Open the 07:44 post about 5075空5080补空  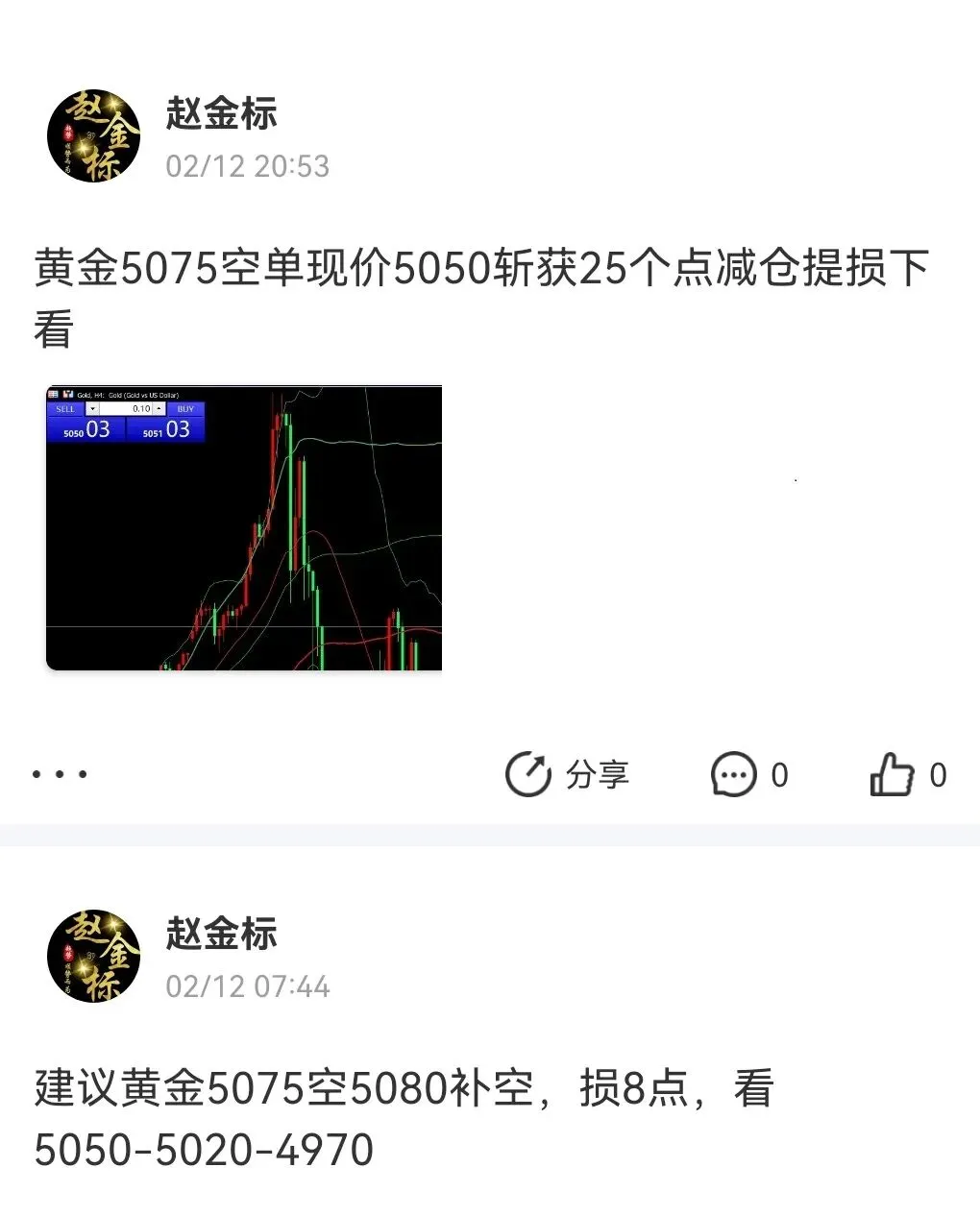(404, 1119)
